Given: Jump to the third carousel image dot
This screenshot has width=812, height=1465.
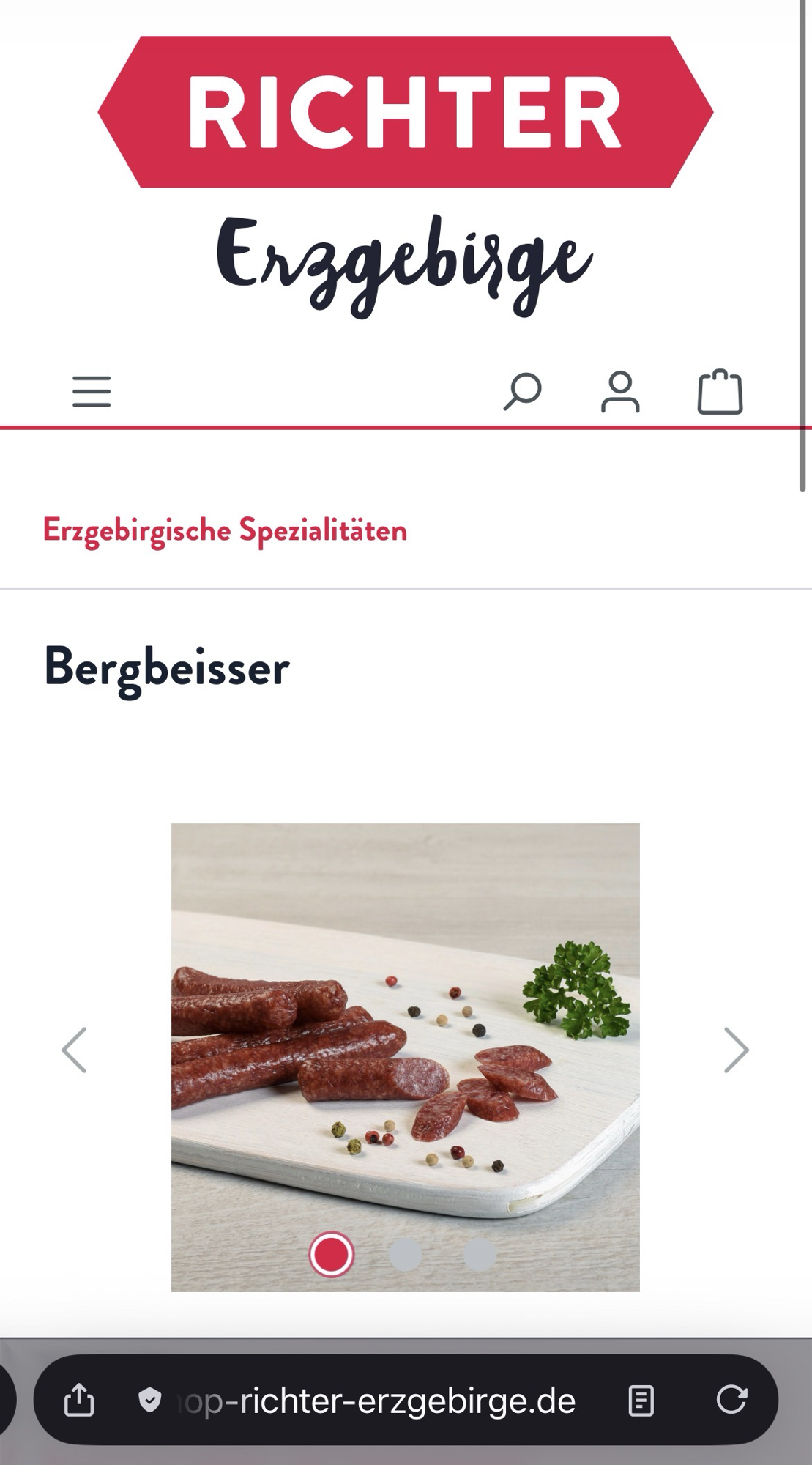Looking at the screenshot, I should coord(480,1254).
